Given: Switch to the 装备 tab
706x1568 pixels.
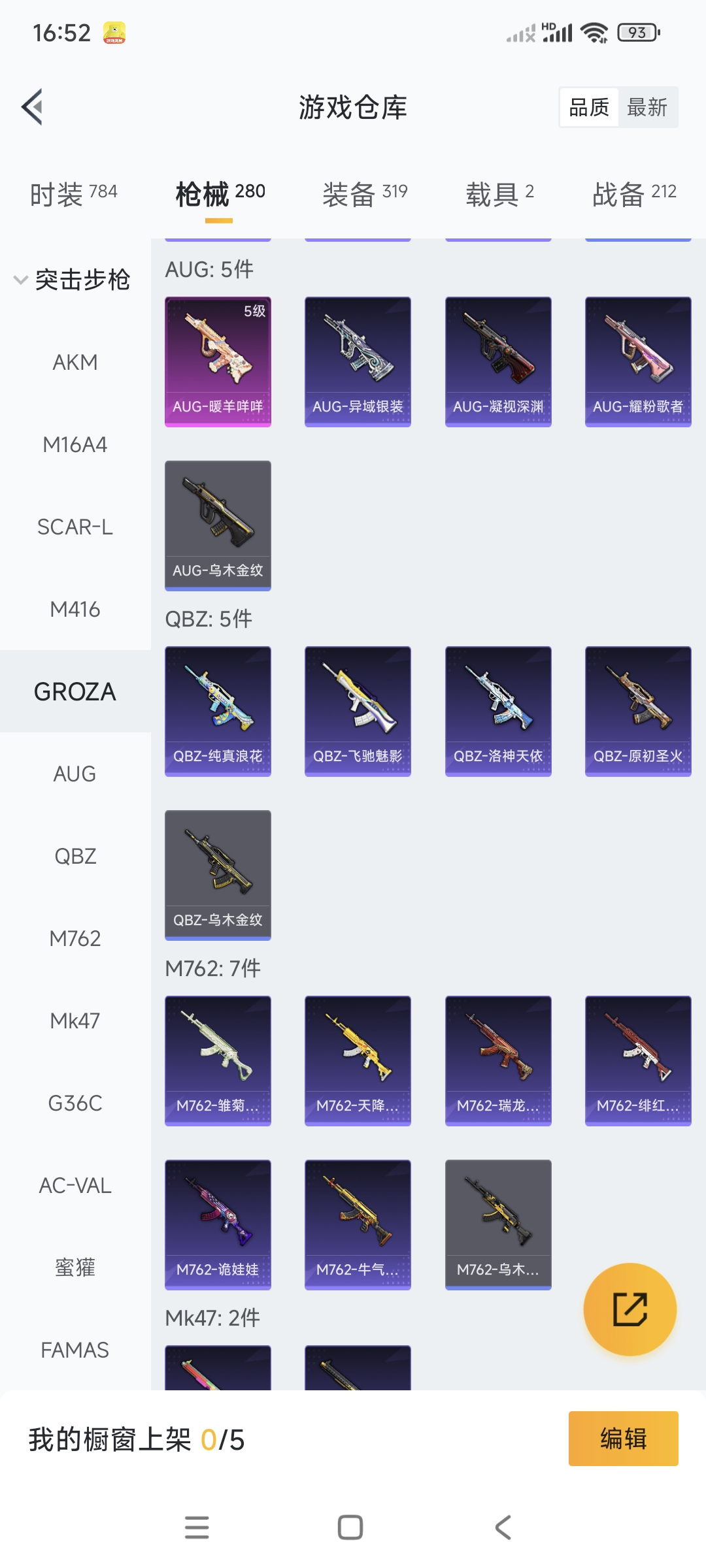Looking at the screenshot, I should point(364,193).
